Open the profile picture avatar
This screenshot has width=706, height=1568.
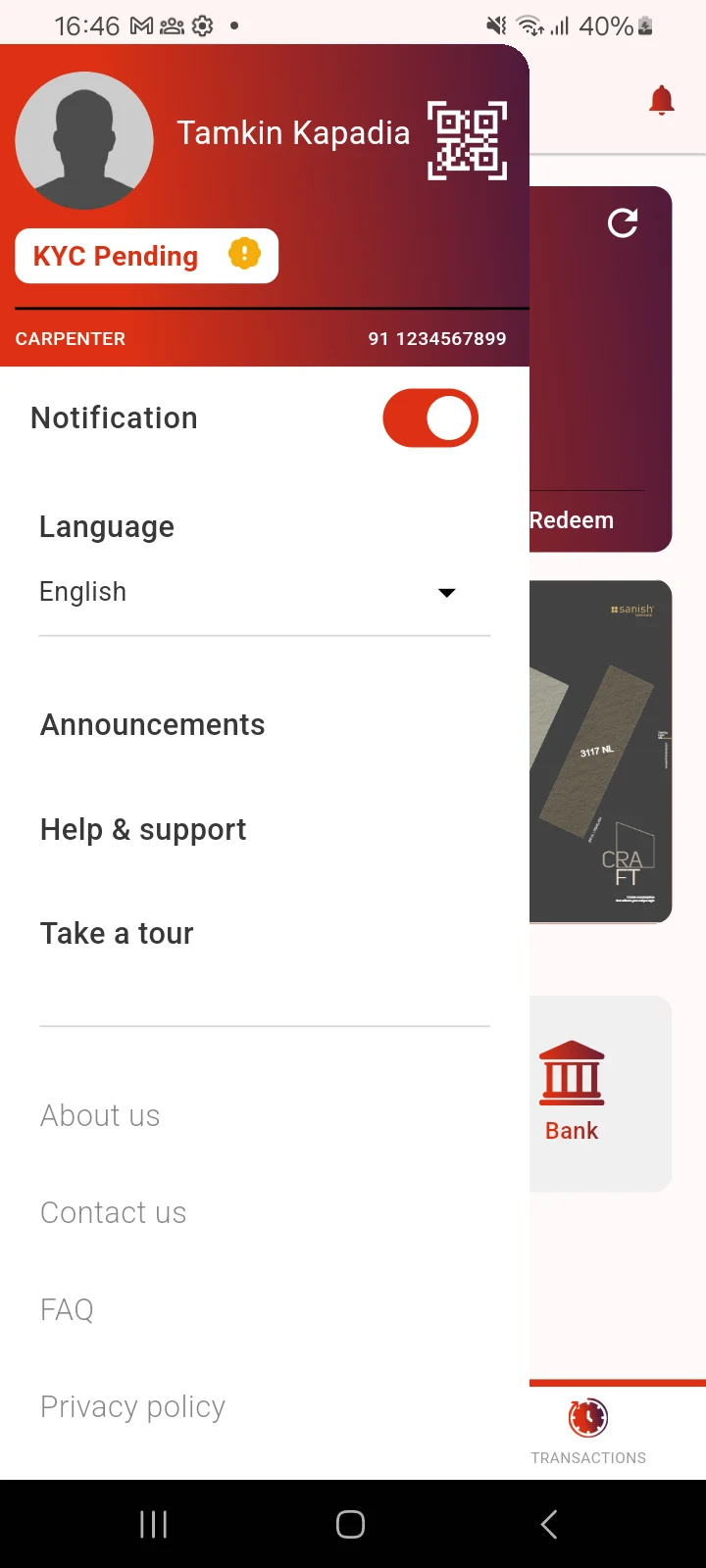point(84,140)
